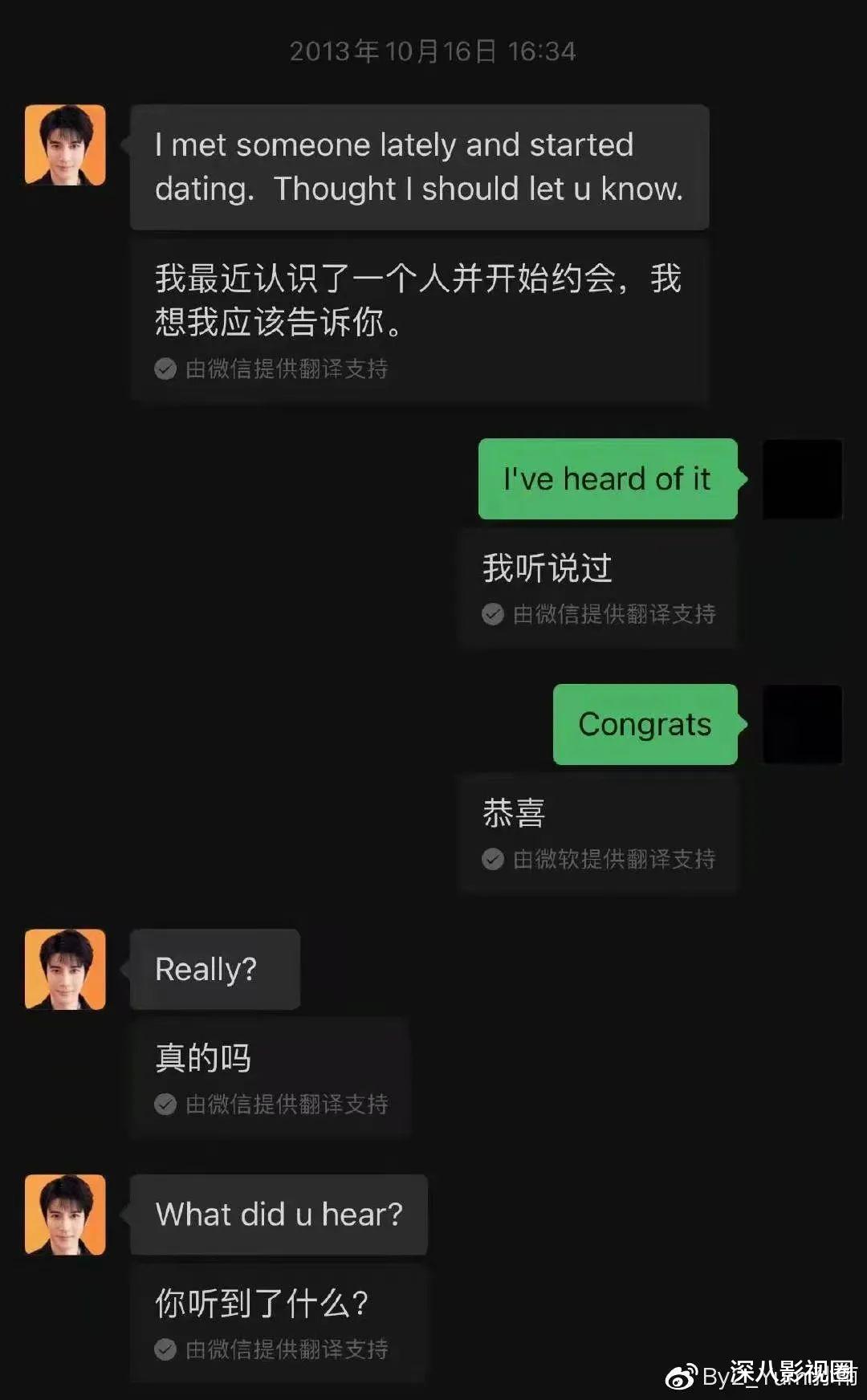Select the "Really?" message bubble
This screenshot has height=1400, width=867.
[214, 968]
